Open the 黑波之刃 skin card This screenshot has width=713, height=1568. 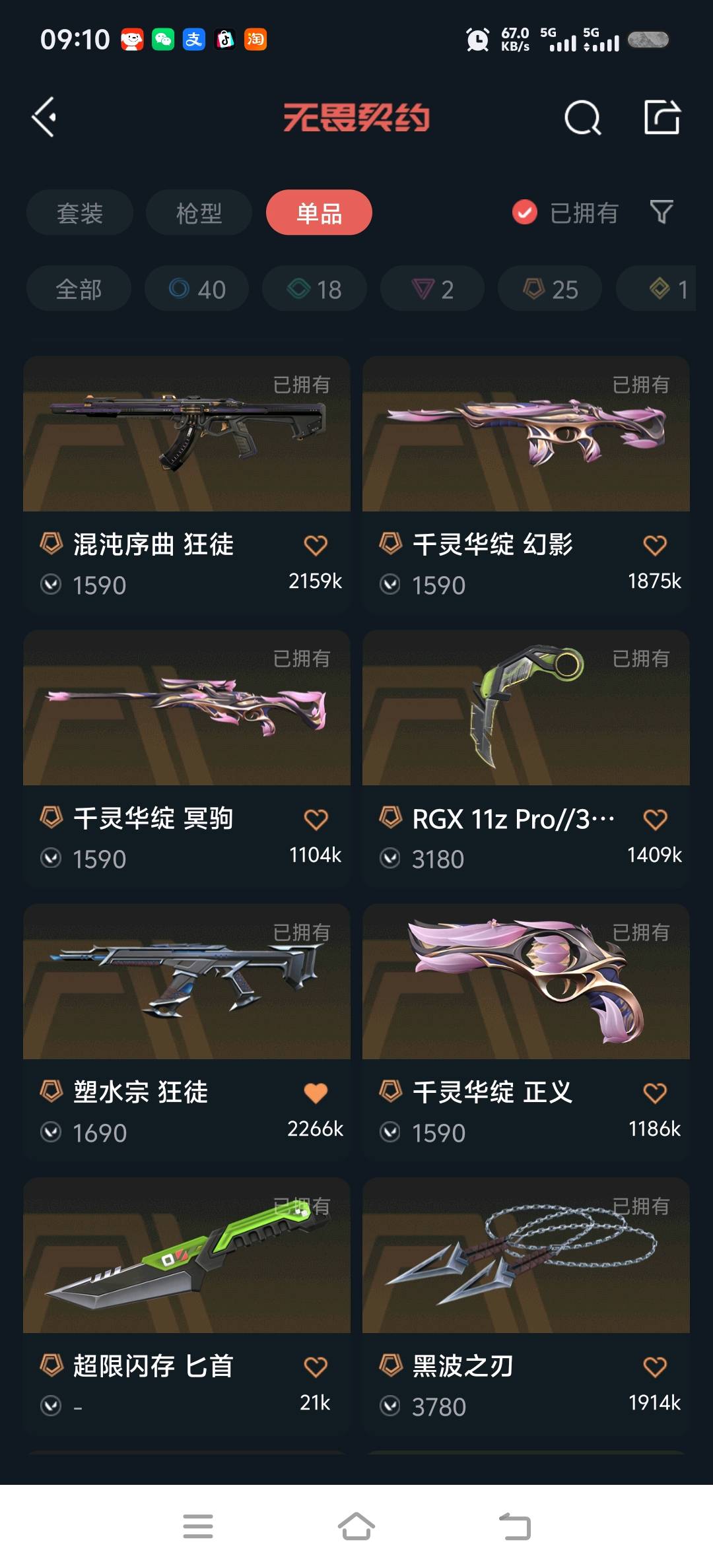[526, 1306]
